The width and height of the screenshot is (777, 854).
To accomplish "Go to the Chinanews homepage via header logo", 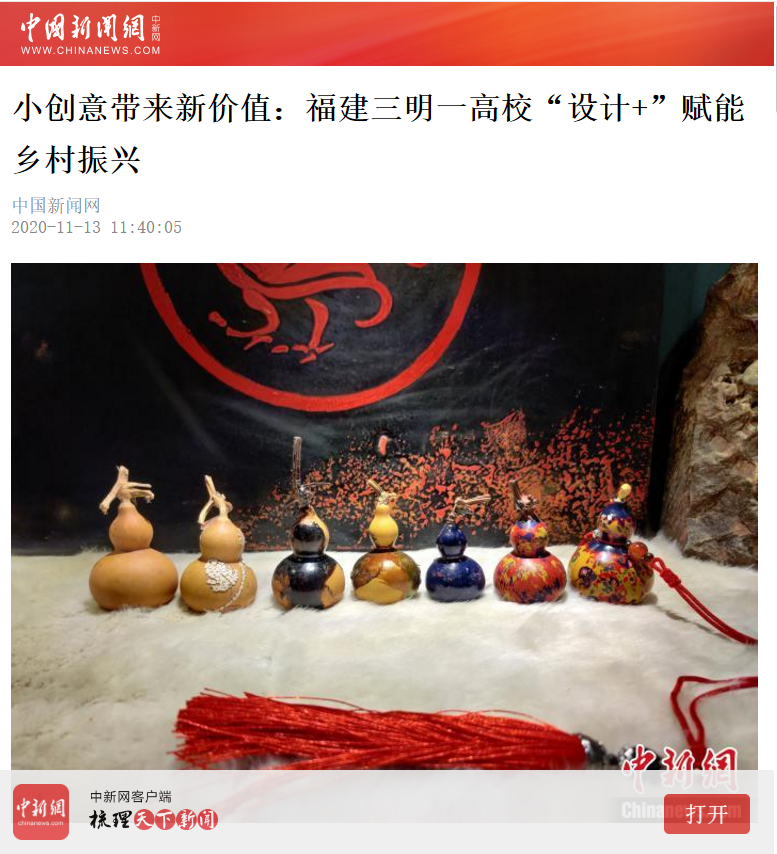I will pyautogui.click(x=90, y=34).
